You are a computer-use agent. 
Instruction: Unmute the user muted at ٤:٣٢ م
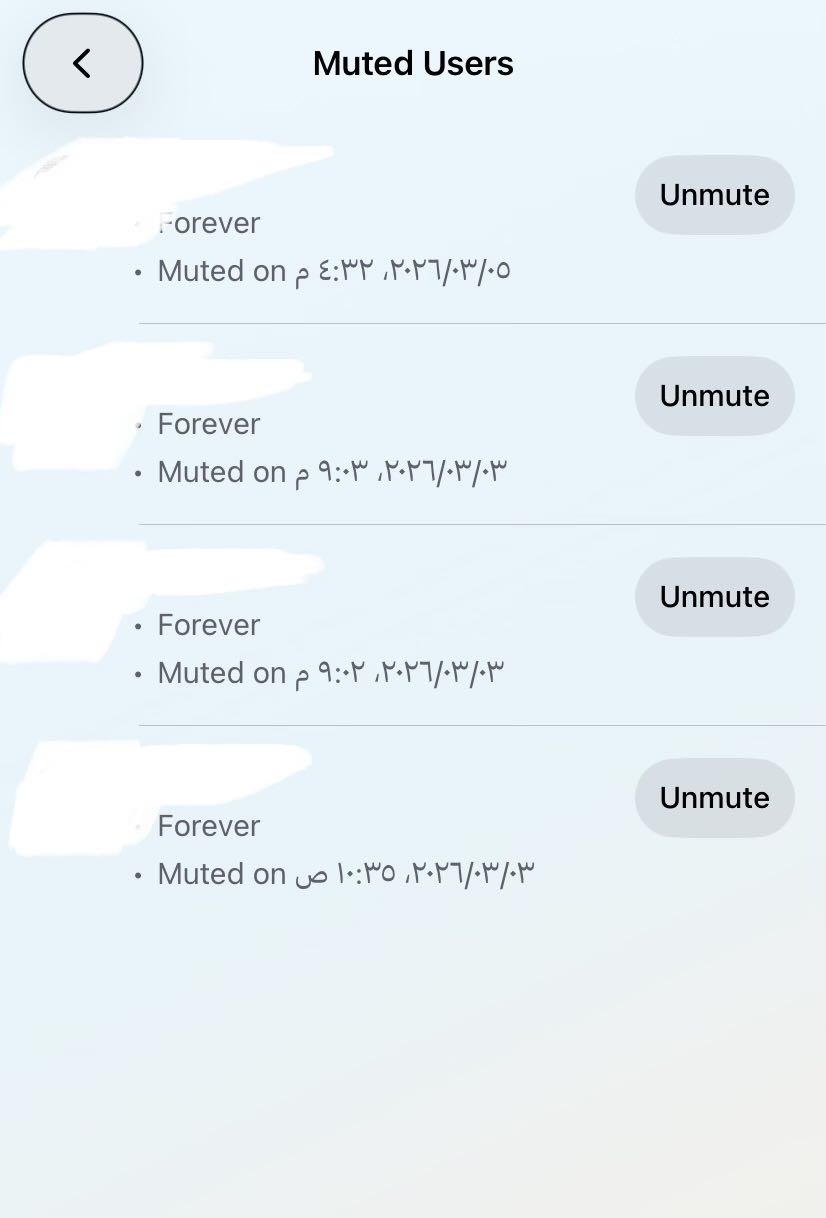[x=714, y=195]
